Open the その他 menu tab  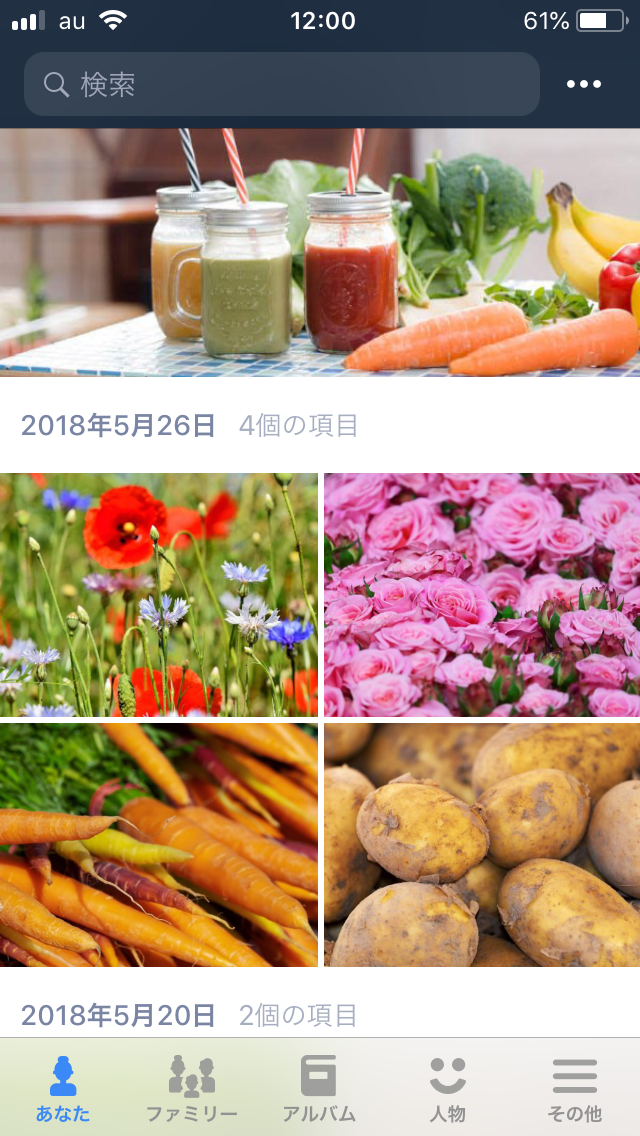(575, 1088)
